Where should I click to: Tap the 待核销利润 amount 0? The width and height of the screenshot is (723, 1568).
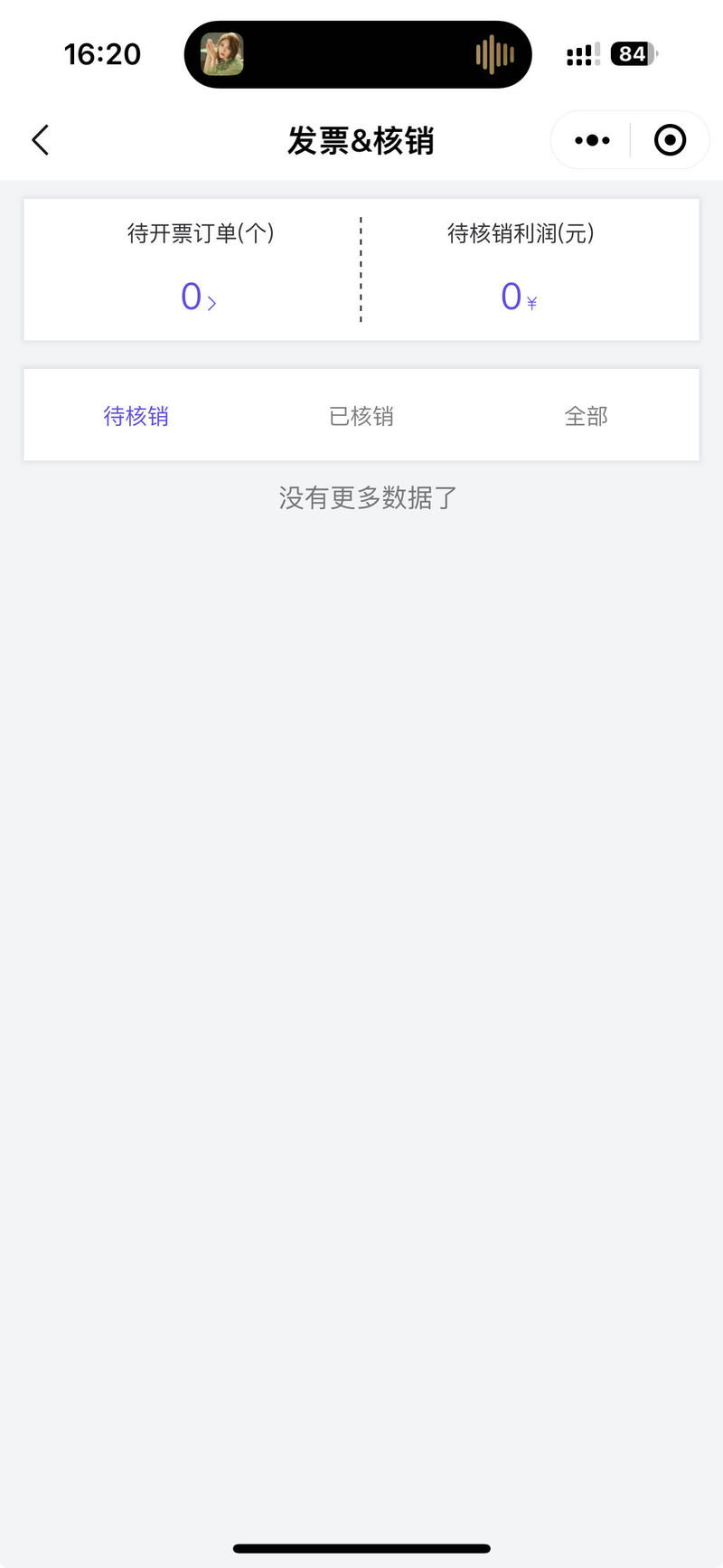click(x=512, y=297)
